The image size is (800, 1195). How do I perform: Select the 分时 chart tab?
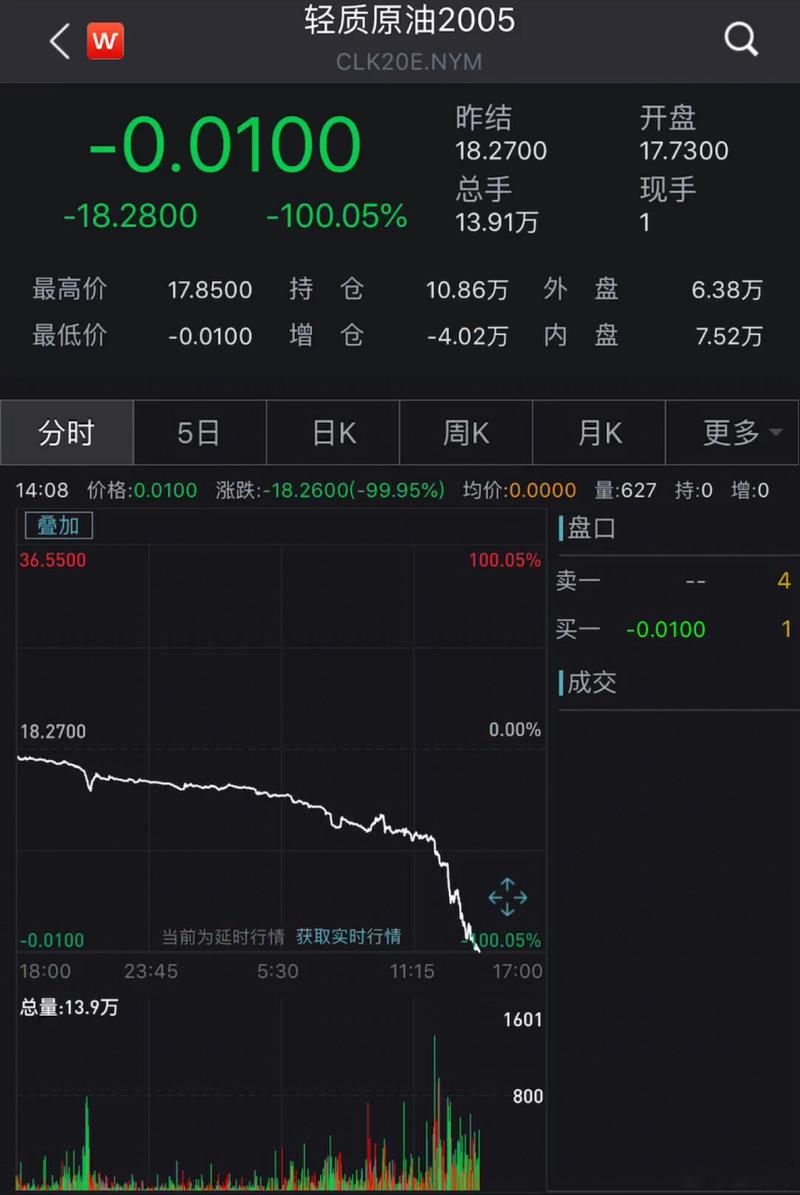click(66, 433)
